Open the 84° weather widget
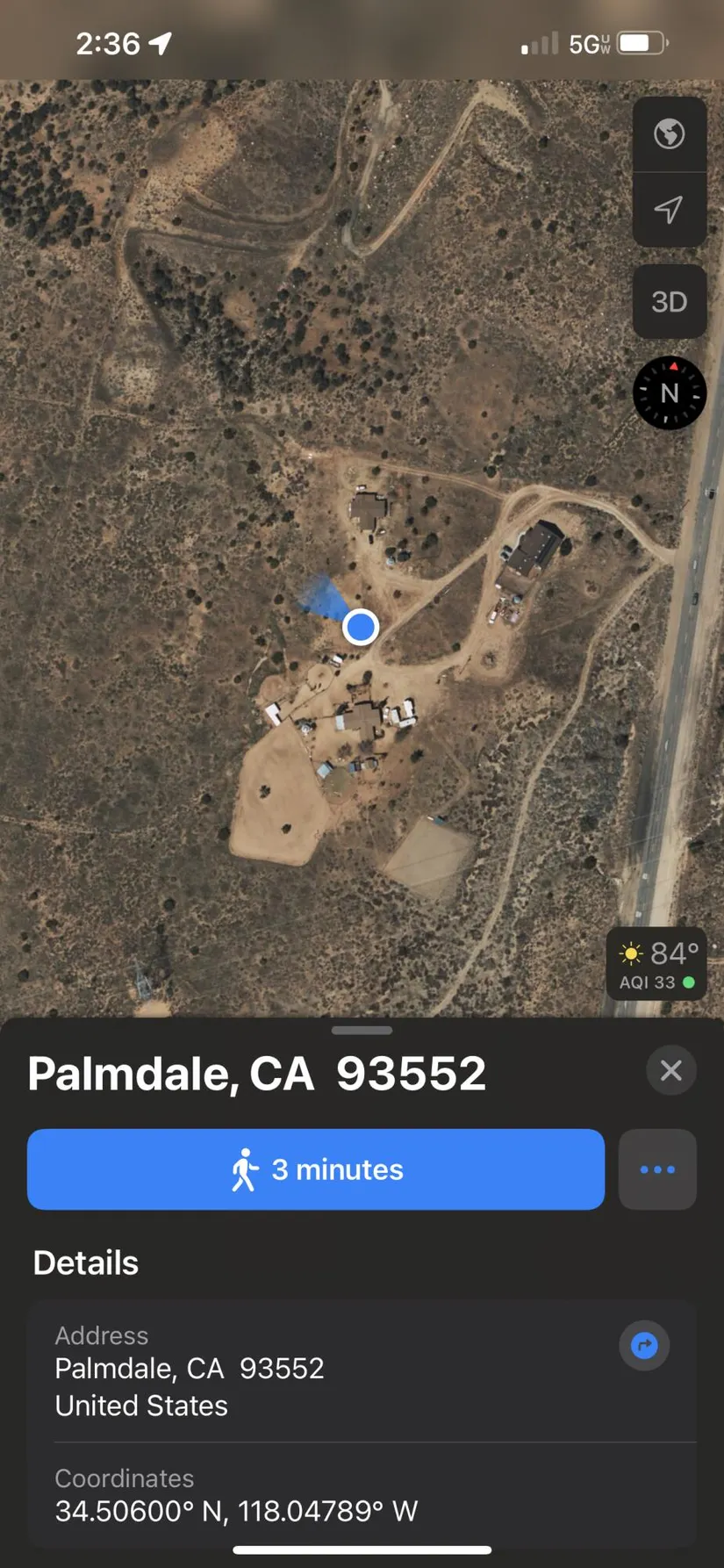The image size is (724, 1568). (x=656, y=965)
